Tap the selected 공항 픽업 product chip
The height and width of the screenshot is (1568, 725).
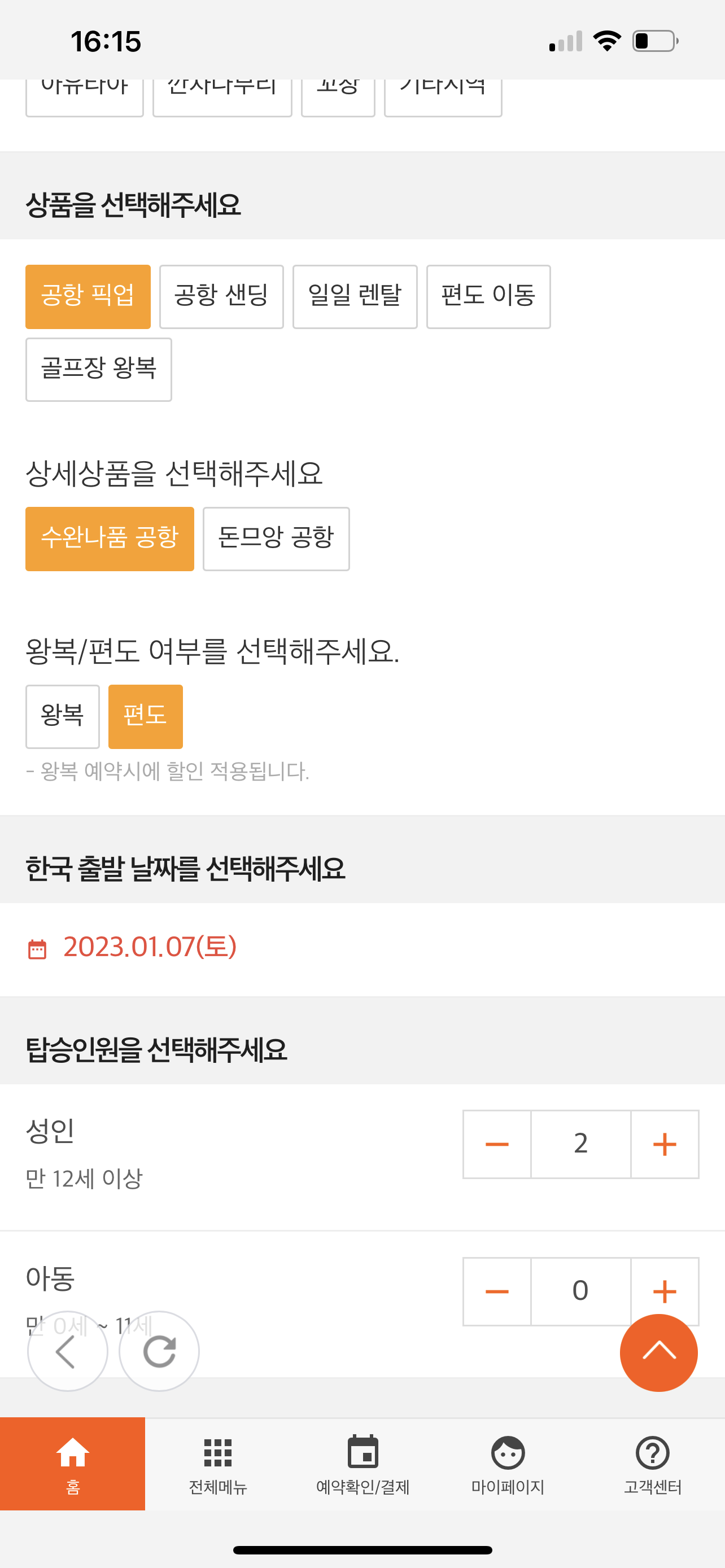(x=88, y=296)
